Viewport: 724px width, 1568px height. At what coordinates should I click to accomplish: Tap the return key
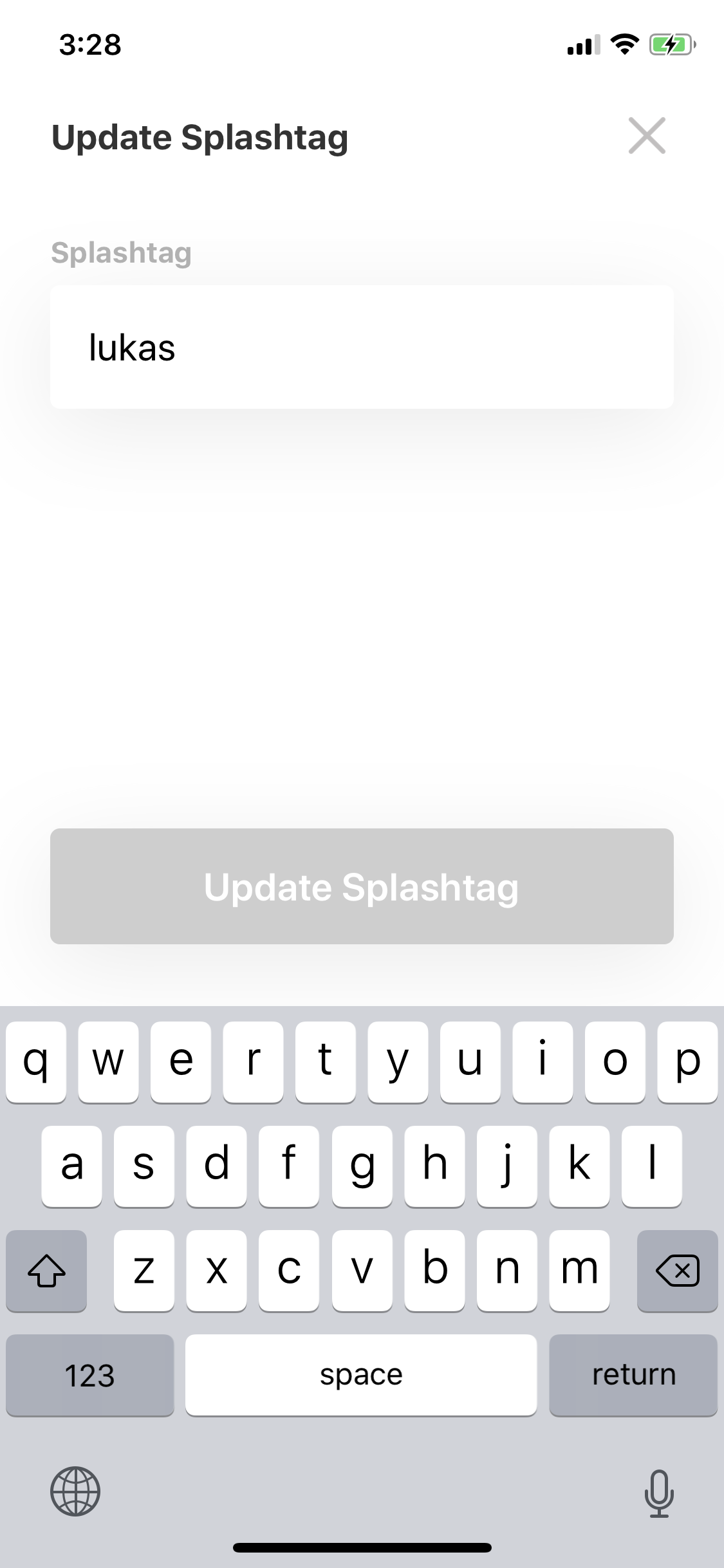tap(633, 1374)
